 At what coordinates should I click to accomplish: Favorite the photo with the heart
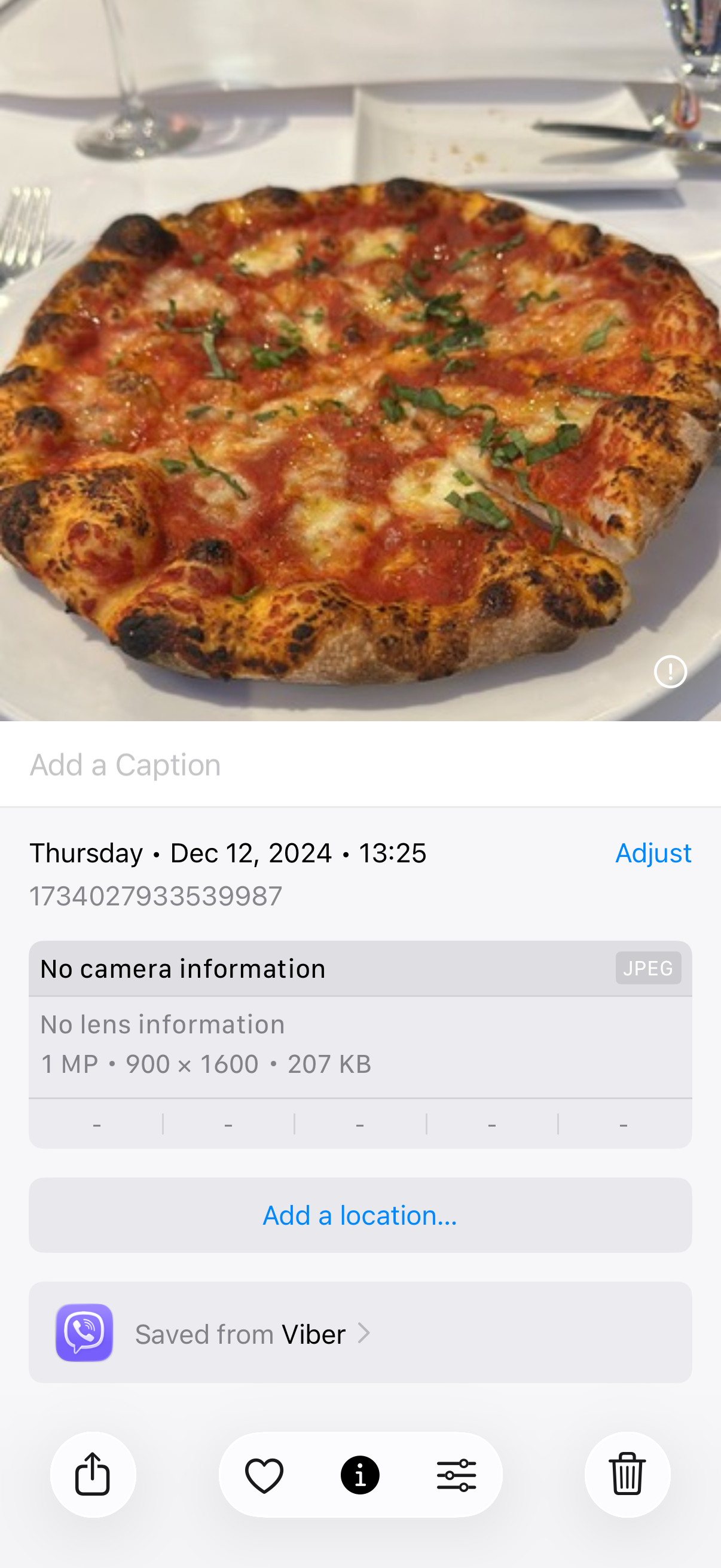pyautogui.click(x=264, y=1475)
